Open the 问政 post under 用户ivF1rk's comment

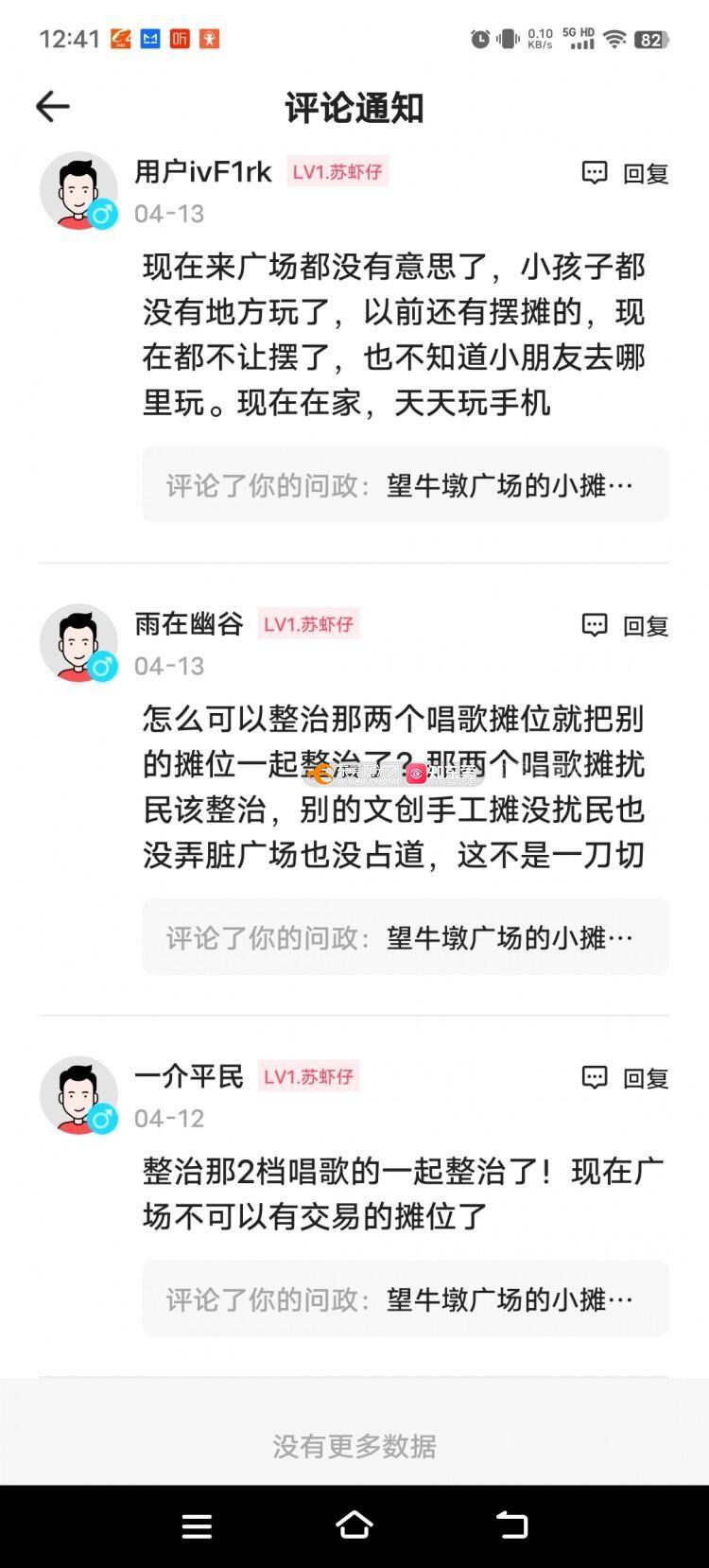click(405, 485)
